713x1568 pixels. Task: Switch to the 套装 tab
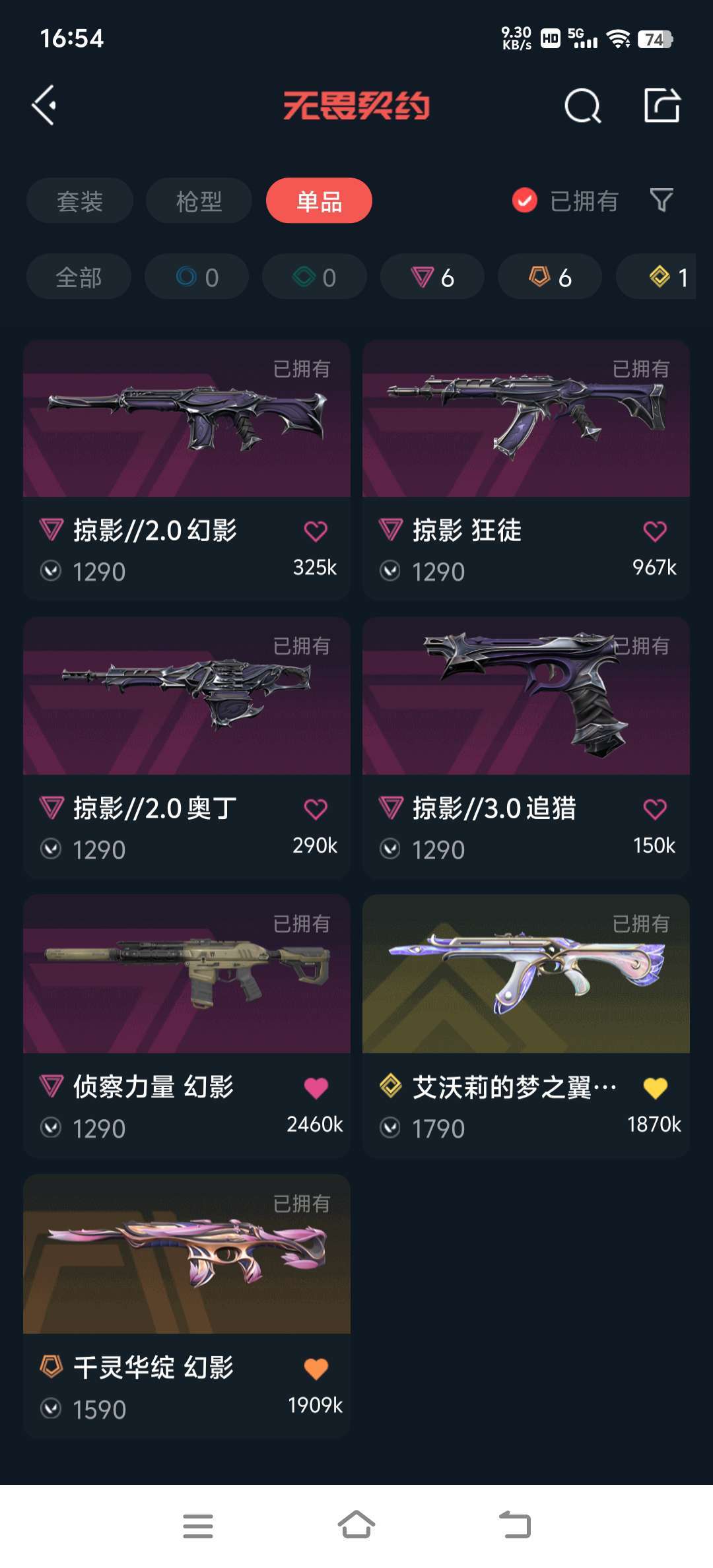[79, 201]
